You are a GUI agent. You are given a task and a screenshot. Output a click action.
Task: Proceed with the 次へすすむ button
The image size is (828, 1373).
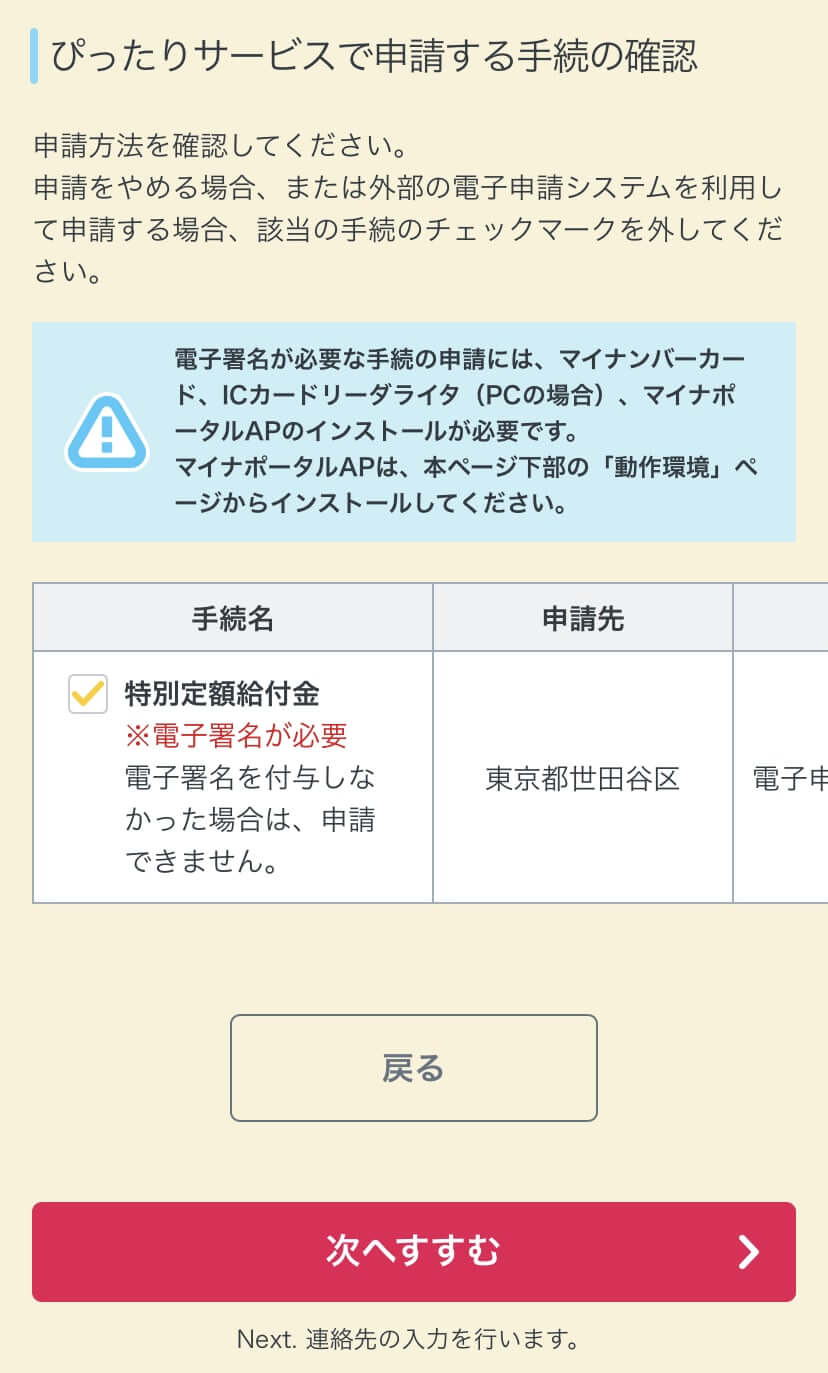click(413, 1251)
